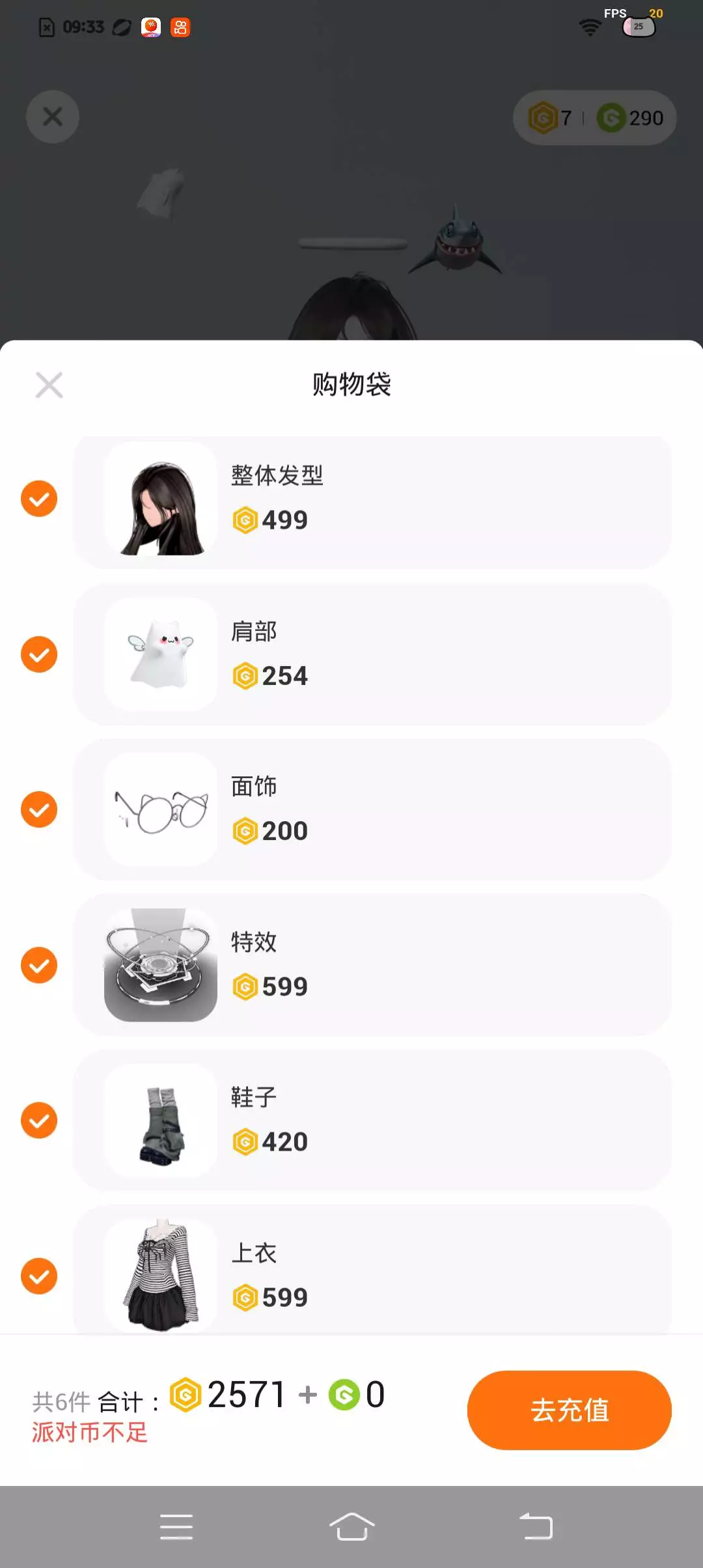Image resolution: width=703 pixels, height=1568 pixels.
Task: Open the 整体发型 hairstyle item card
Action: pos(371,501)
